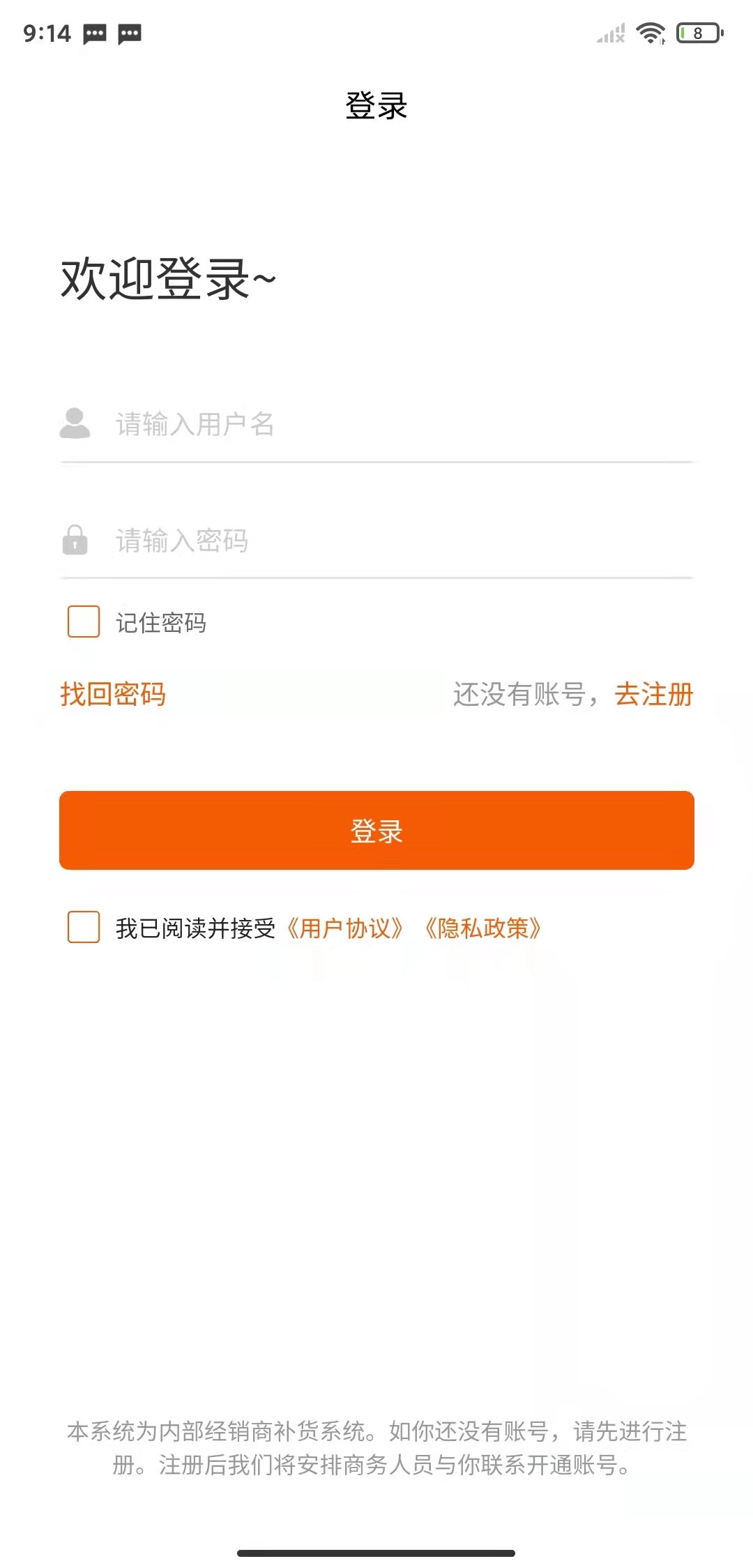Image resolution: width=753 pixels, height=1568 pixels.
Task: Open the 《用户协议》 user agreement
Action: (x=347, y=928)
